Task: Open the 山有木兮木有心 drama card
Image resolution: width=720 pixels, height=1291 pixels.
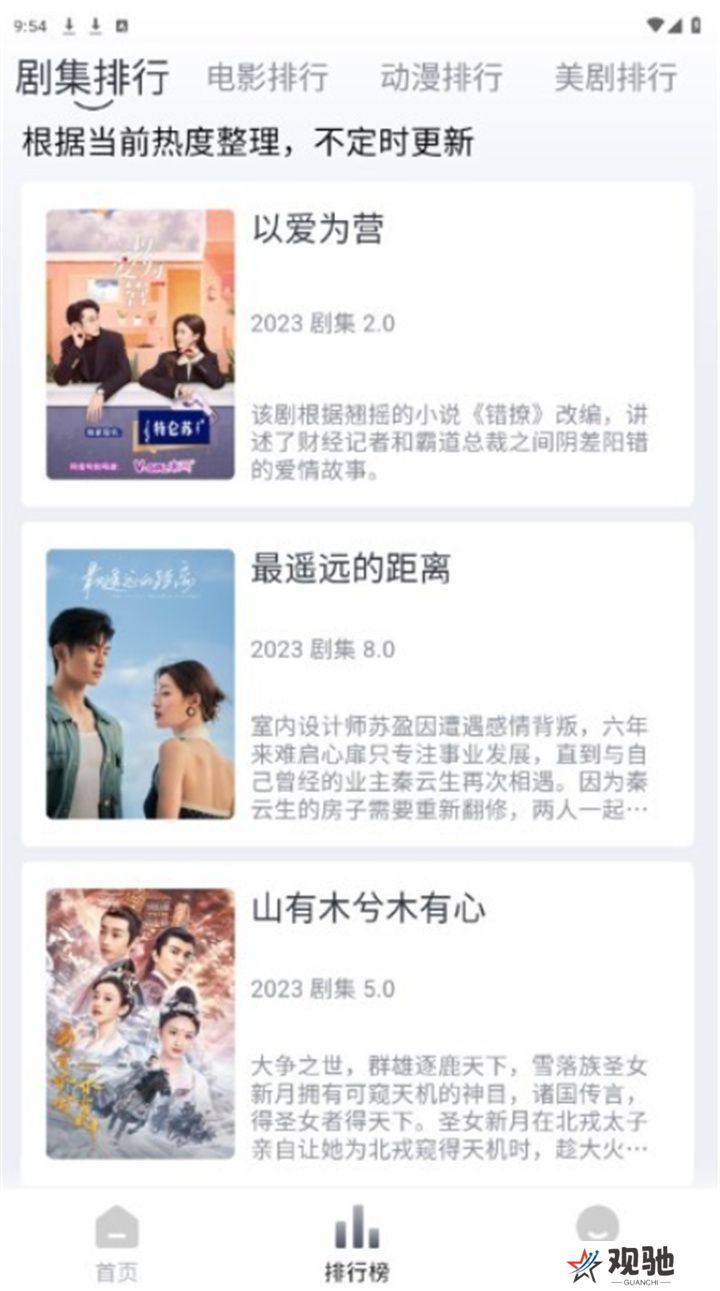Action: click(357, 1024)
